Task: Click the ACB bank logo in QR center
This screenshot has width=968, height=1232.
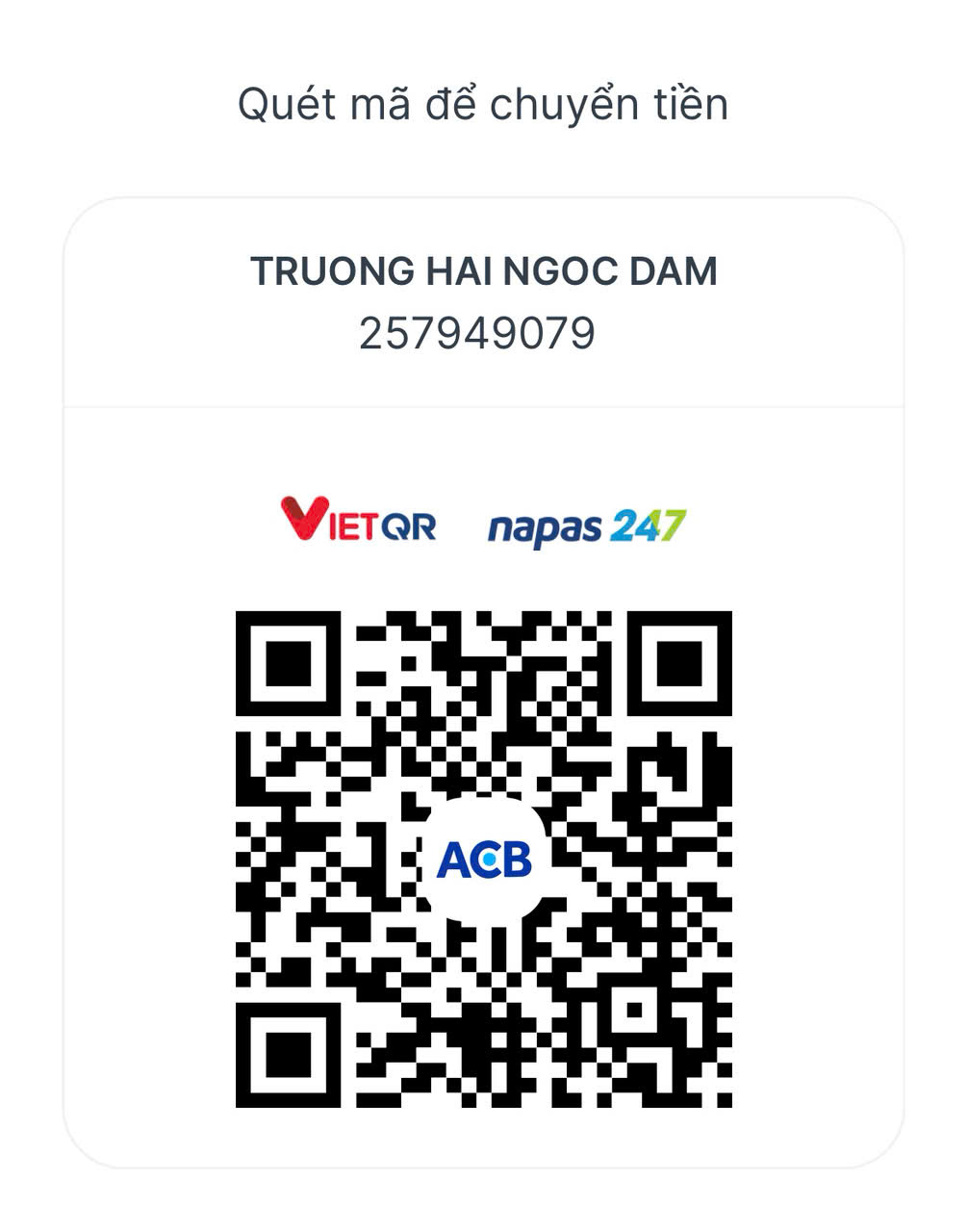Action: click(486, 857)
